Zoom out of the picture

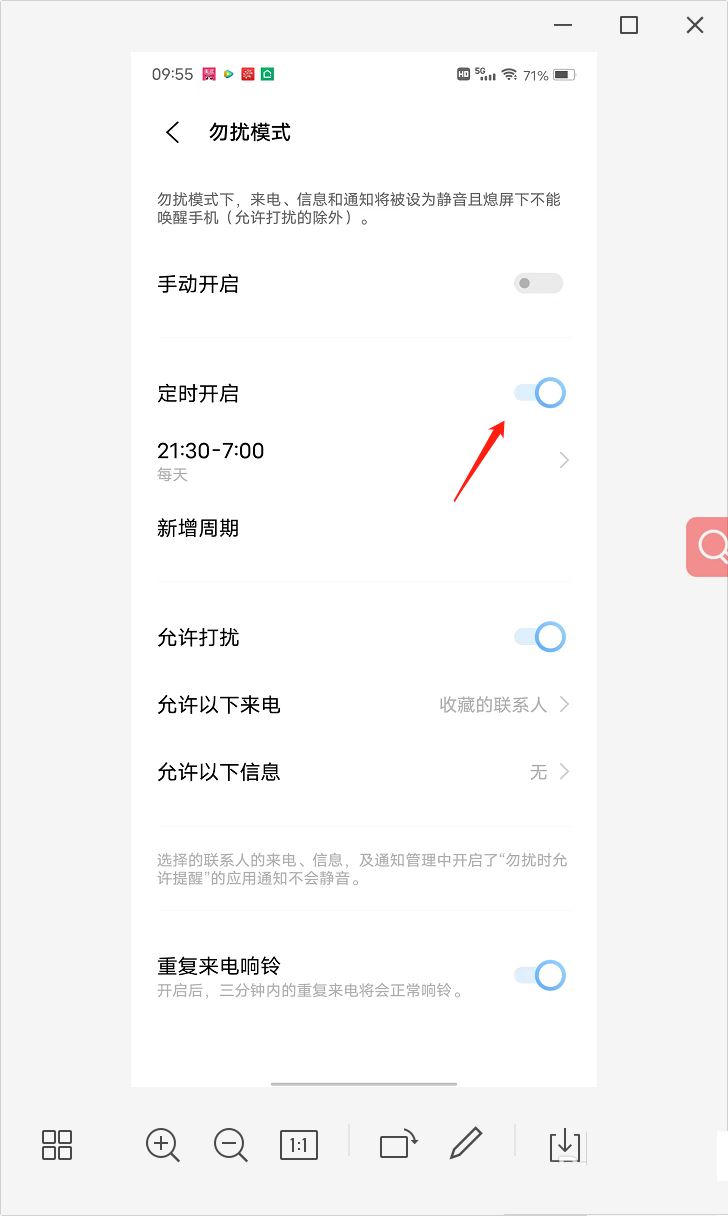pos(230,1144)
